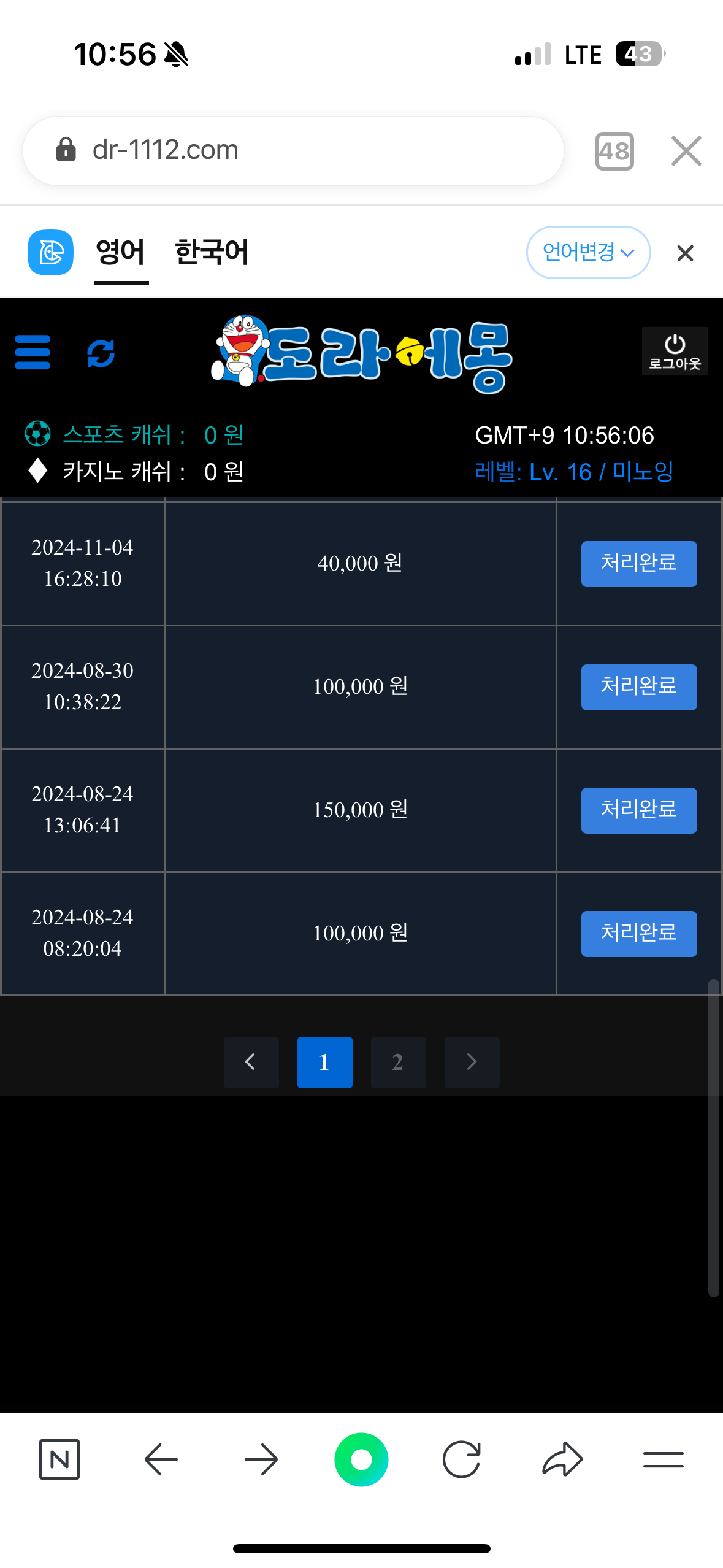723x1568 pixels.
Task: Tap the dr-1112.com address bar
Action: pyautogui.click(x=293, y=150)
